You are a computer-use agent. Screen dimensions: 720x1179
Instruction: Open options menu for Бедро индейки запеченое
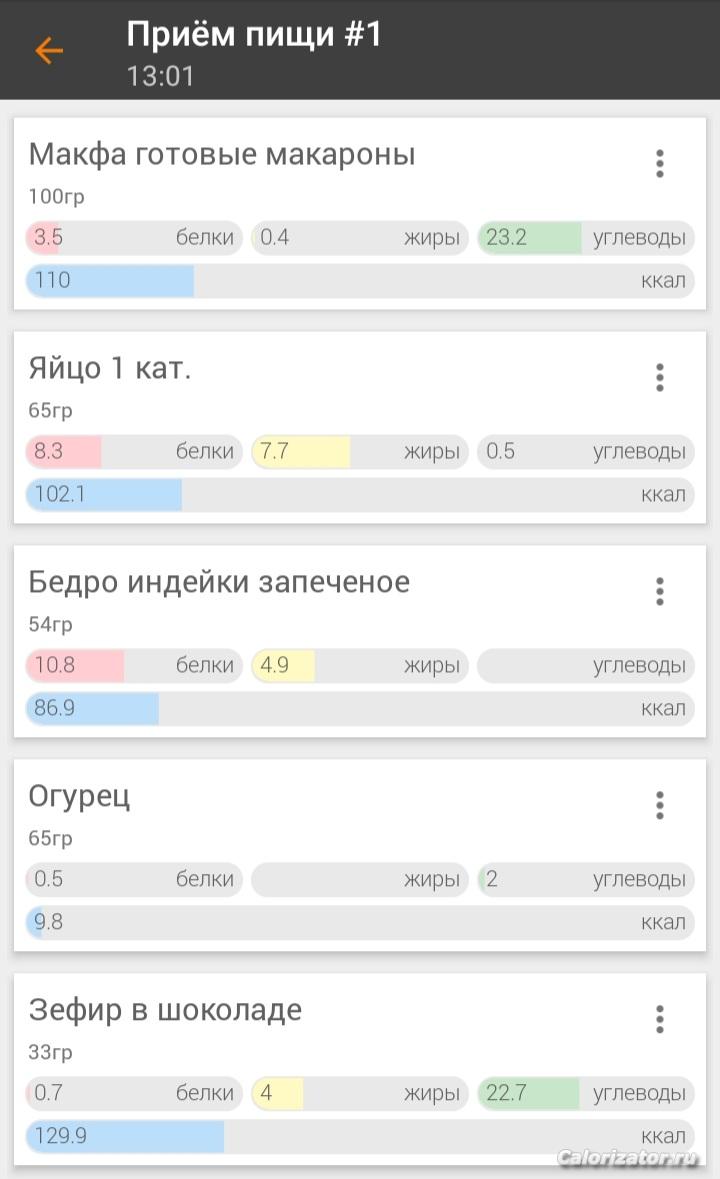[660, 591]
